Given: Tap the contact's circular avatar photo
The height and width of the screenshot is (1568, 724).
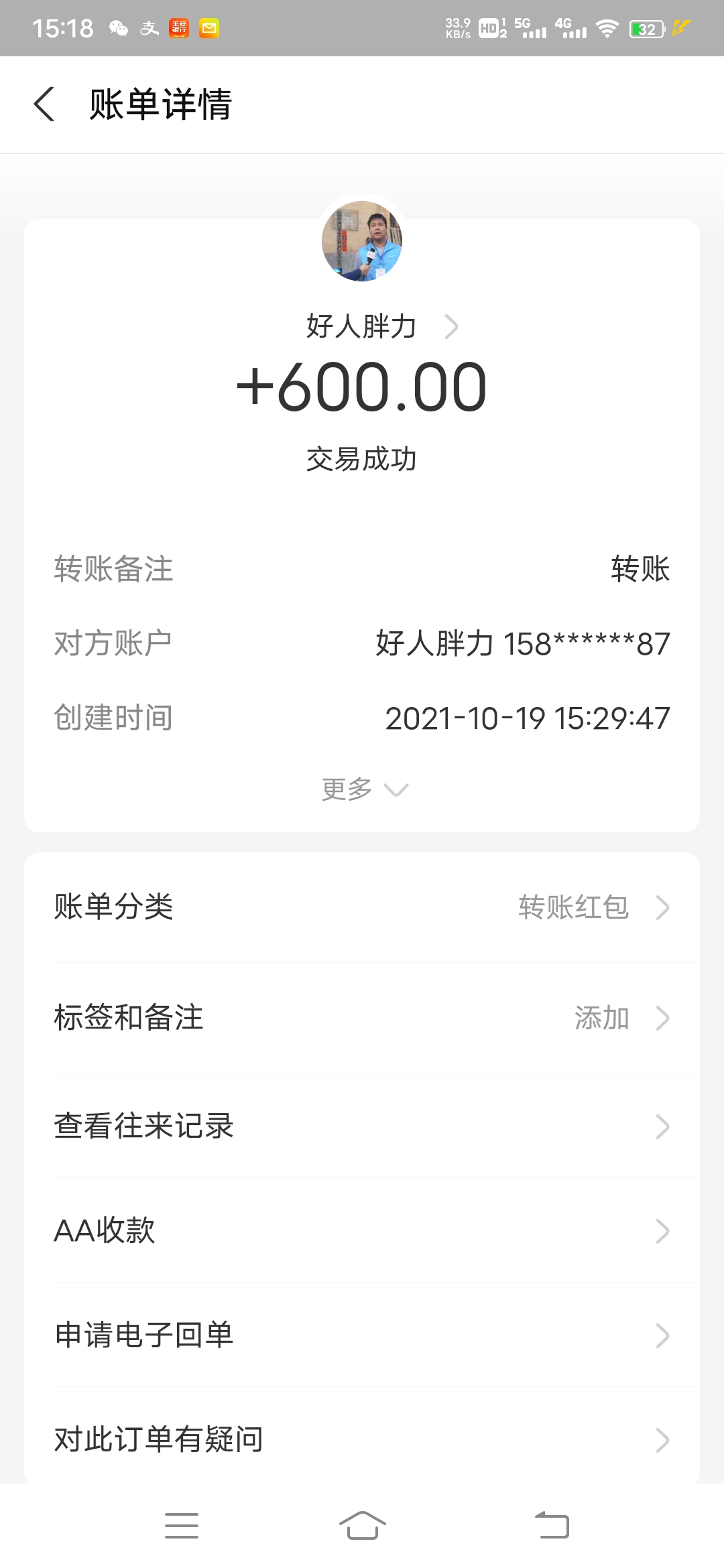Looking at the screenshot, I should pos(362,243).
